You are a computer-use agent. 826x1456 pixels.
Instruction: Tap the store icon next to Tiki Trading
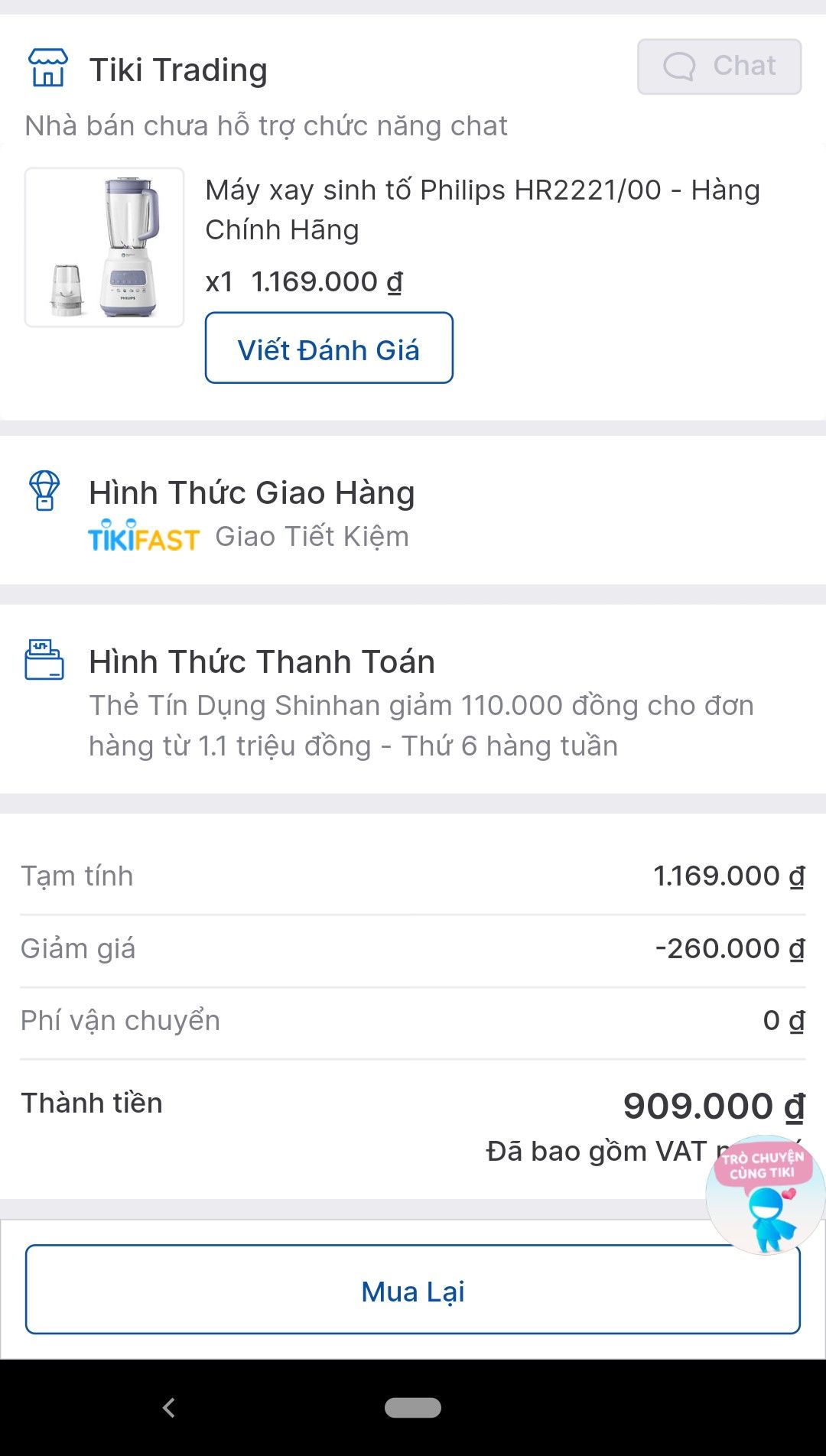pos(47,67)
